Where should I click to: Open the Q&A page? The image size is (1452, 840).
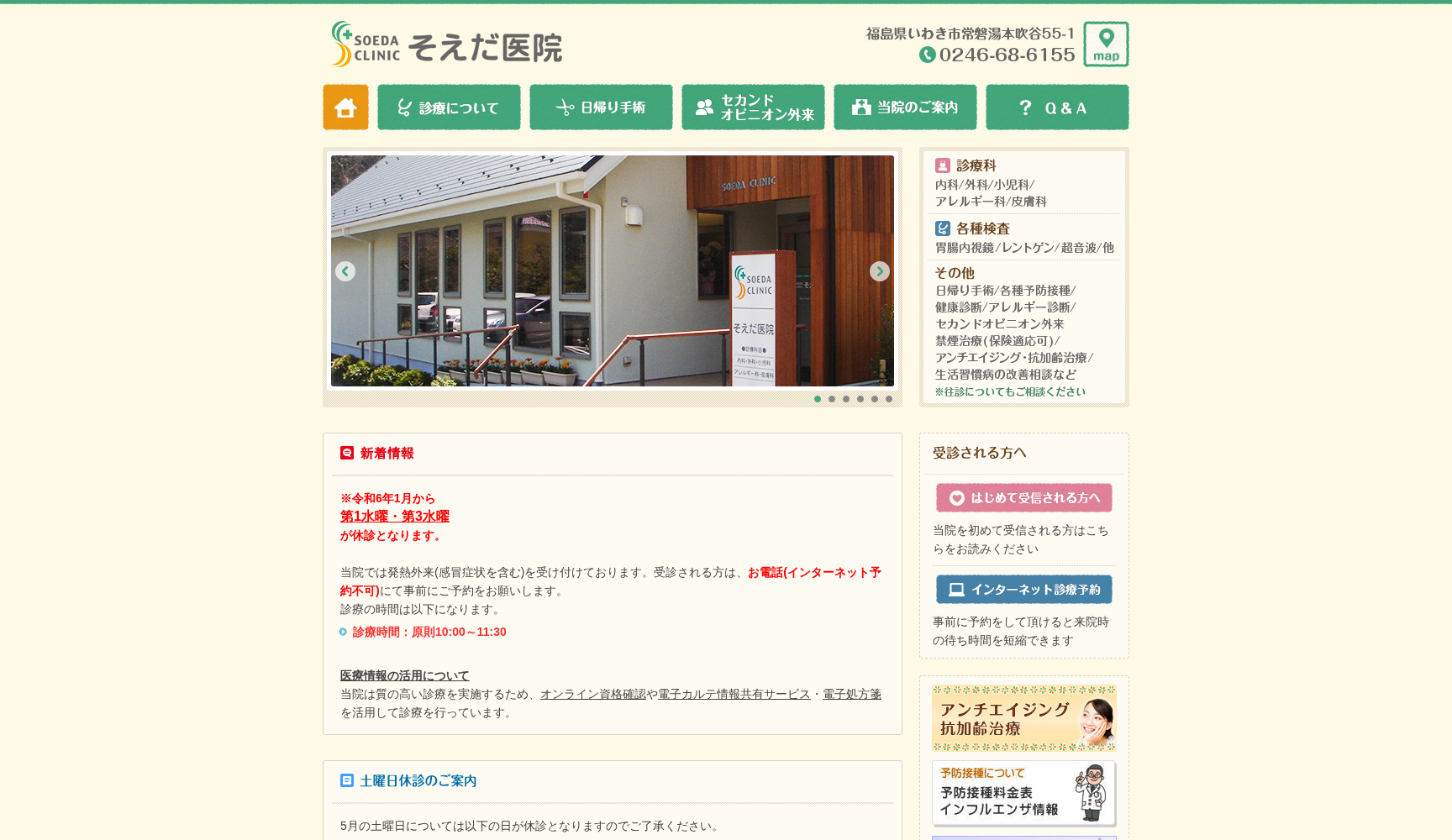(x=1057, y=108)
